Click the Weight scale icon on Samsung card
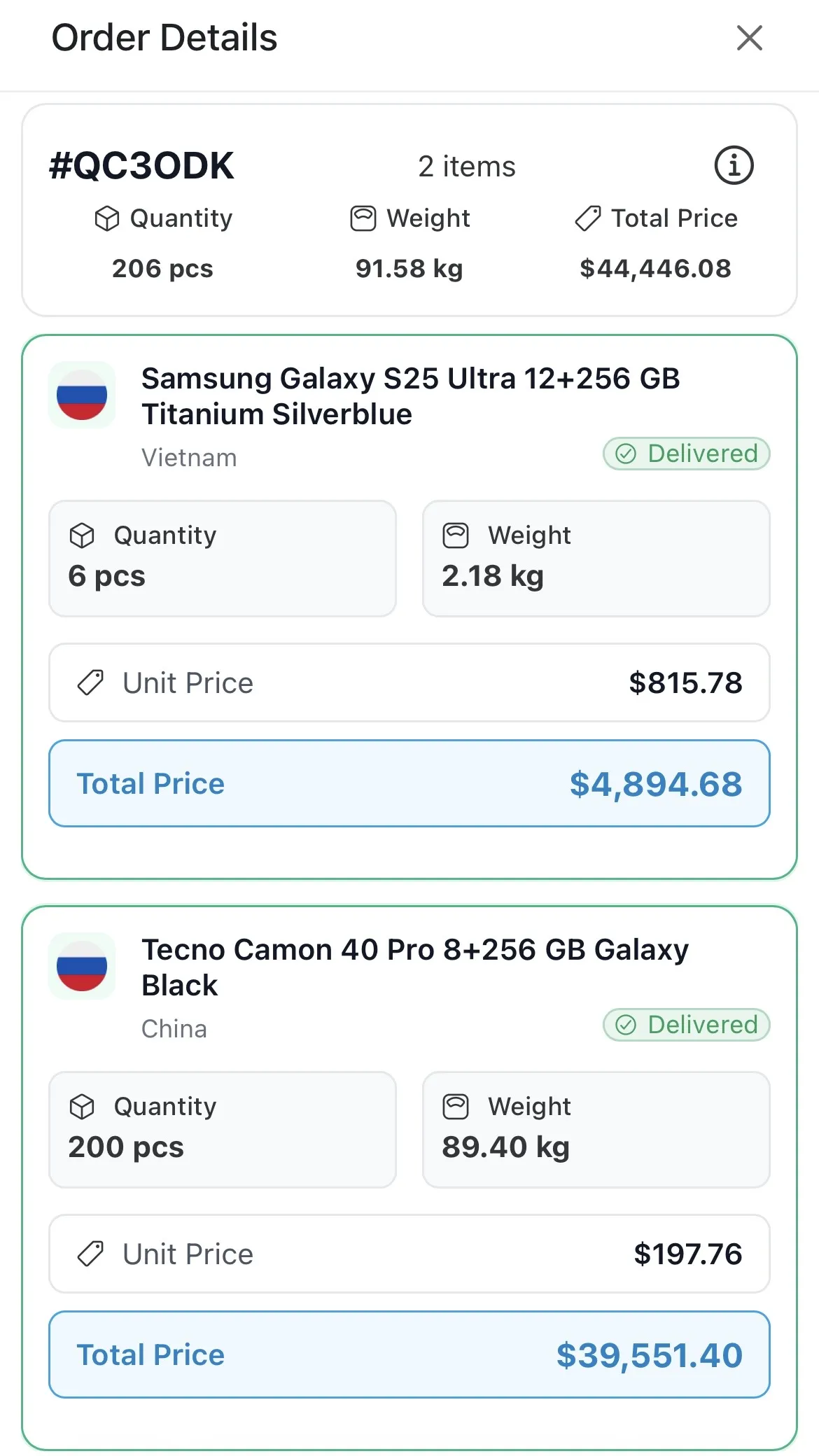 (456, 534)
